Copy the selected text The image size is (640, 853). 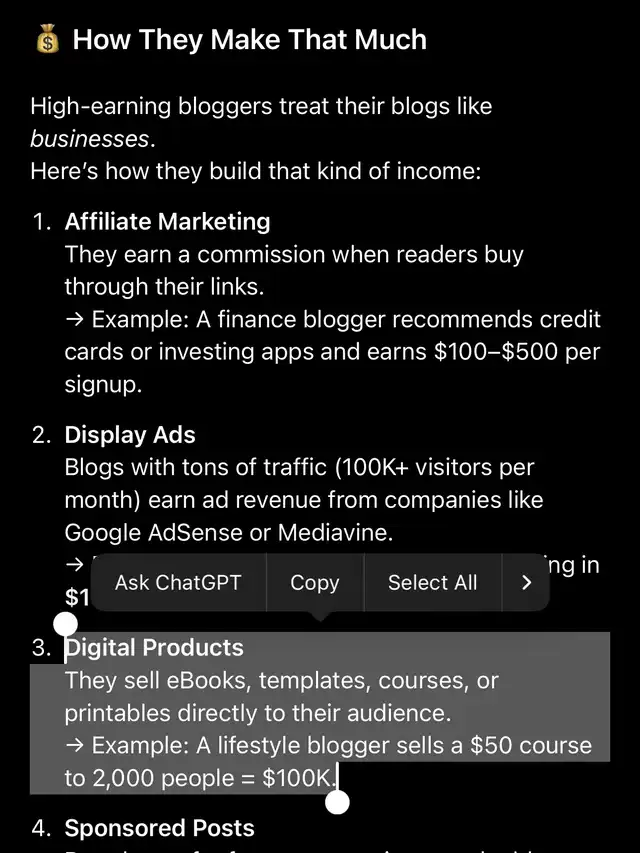tap(314, 582)
